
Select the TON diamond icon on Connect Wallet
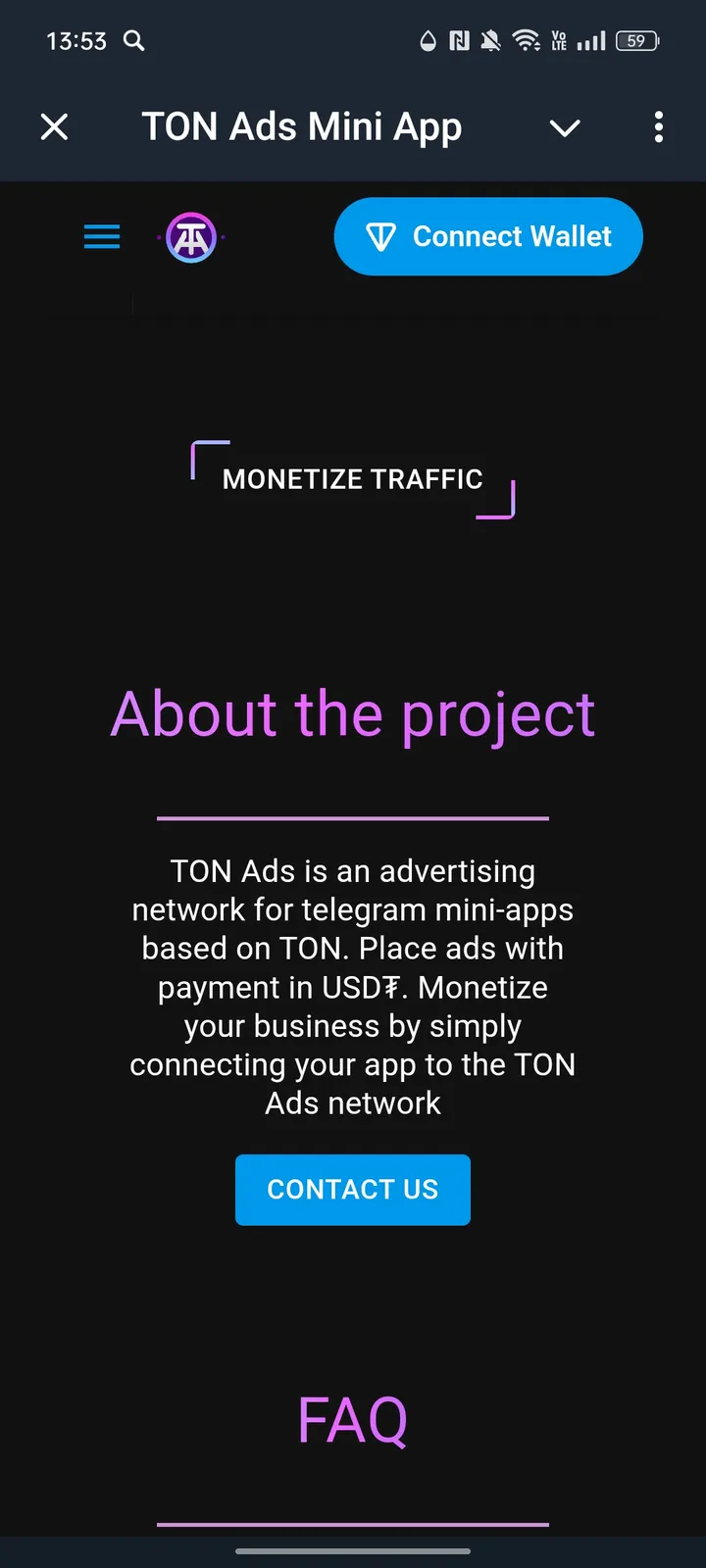382,236
